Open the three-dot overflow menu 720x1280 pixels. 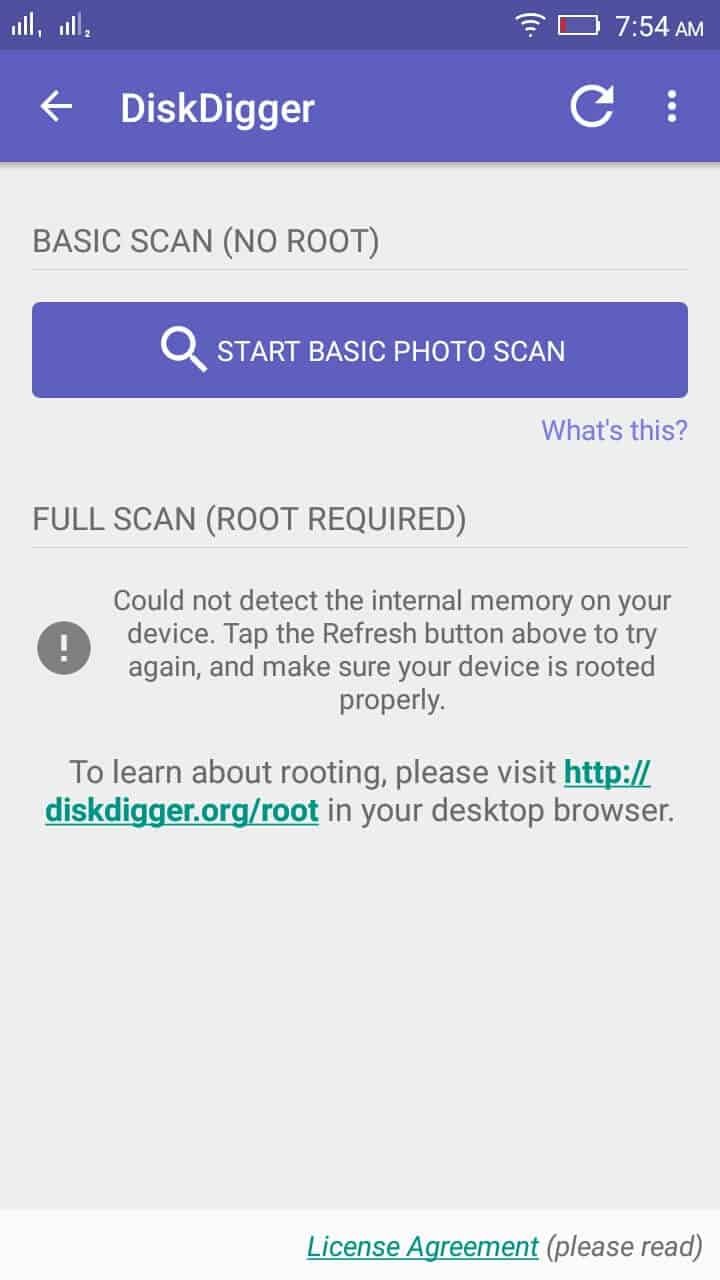pos(672,107)
